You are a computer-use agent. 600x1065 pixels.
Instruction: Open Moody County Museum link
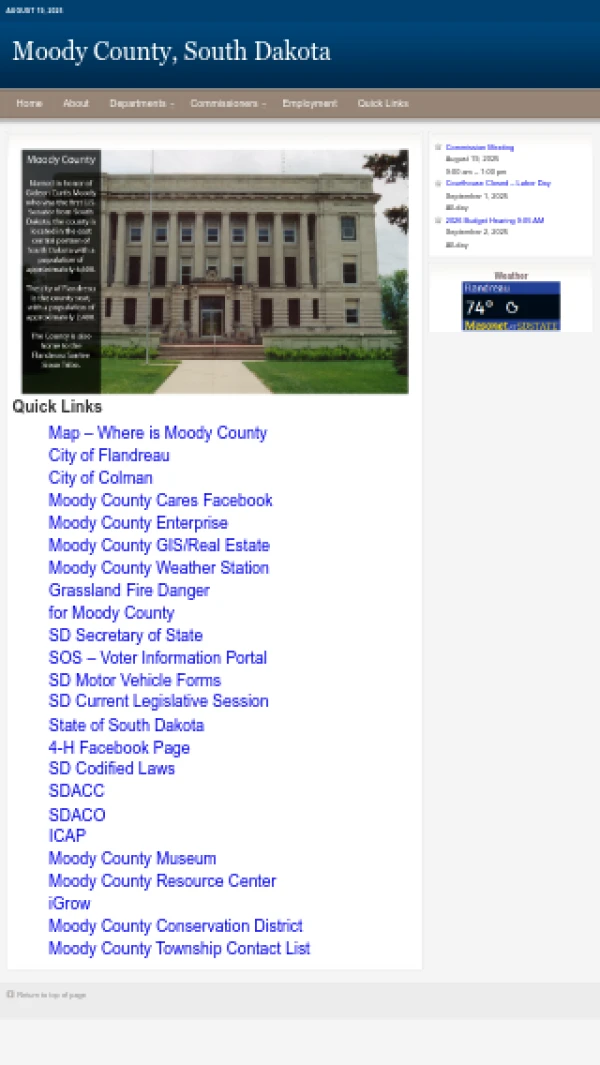click(x=132, y=858)
